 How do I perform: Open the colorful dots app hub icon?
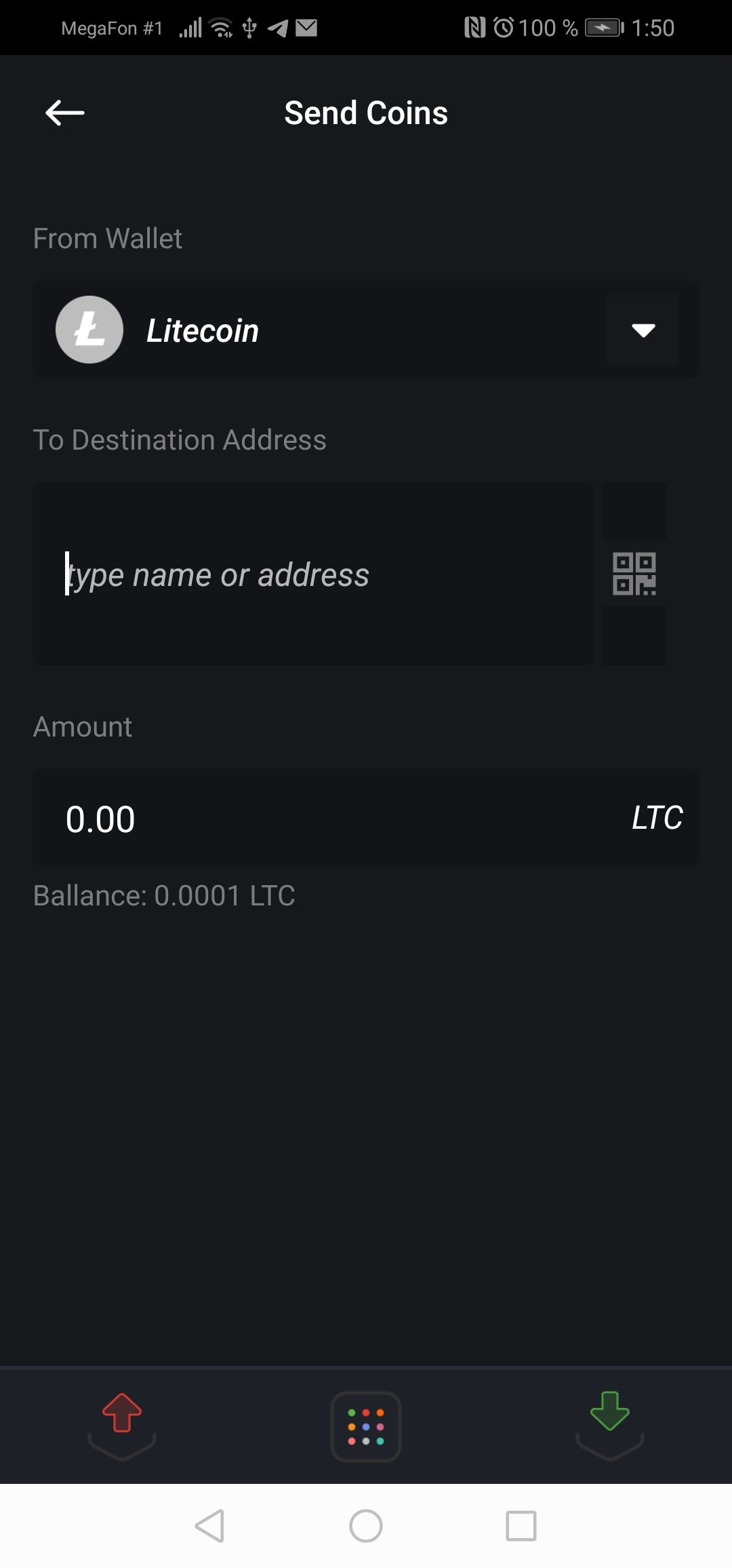365,1426
